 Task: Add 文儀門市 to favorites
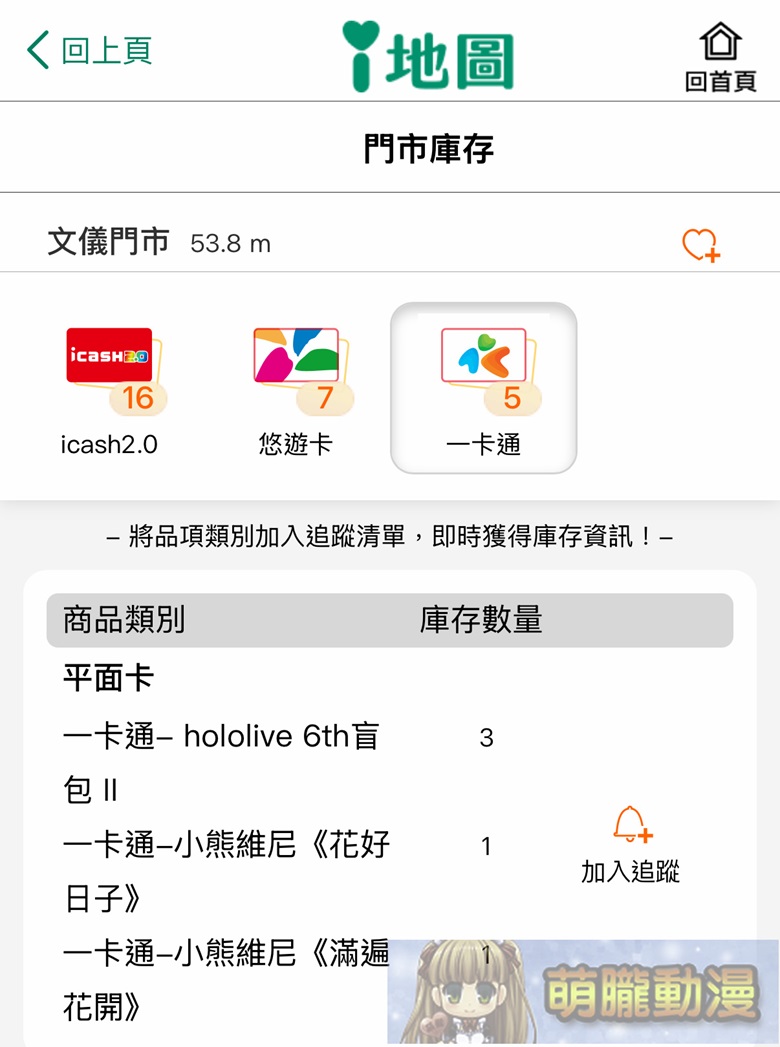[x=700, y=244]
